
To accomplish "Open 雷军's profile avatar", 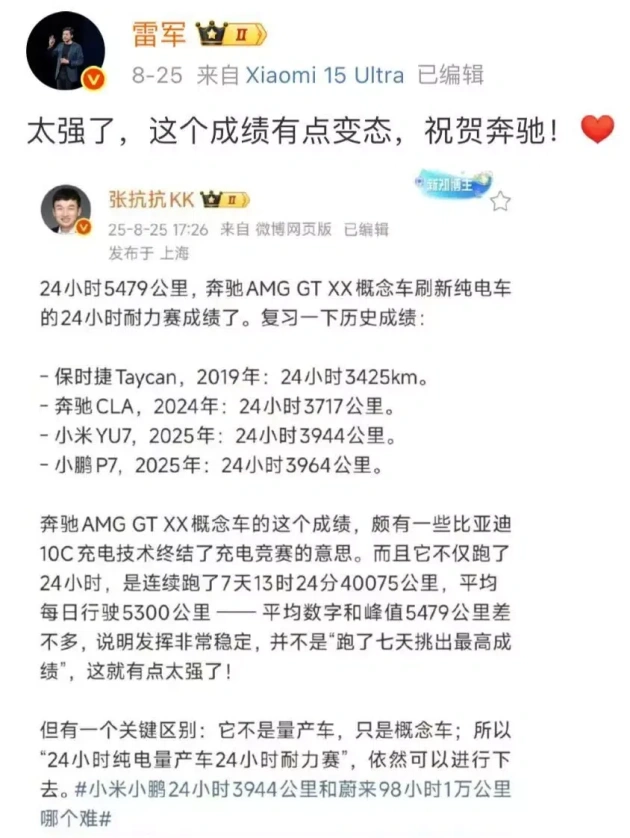I will coord(64,51).
